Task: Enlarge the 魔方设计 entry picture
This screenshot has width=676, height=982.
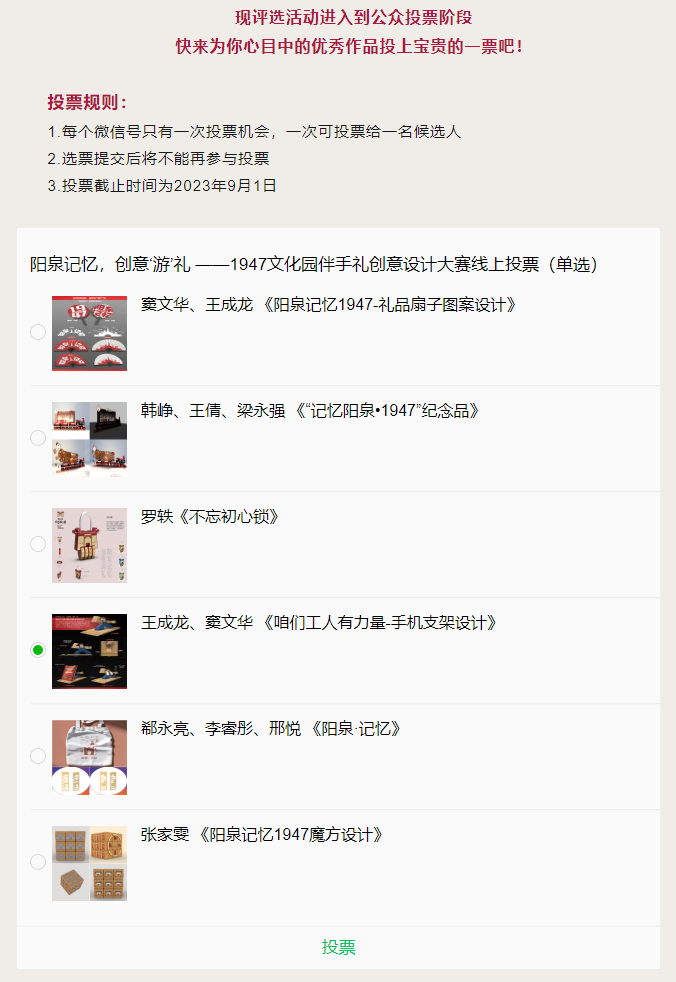Action: (89, 863)
